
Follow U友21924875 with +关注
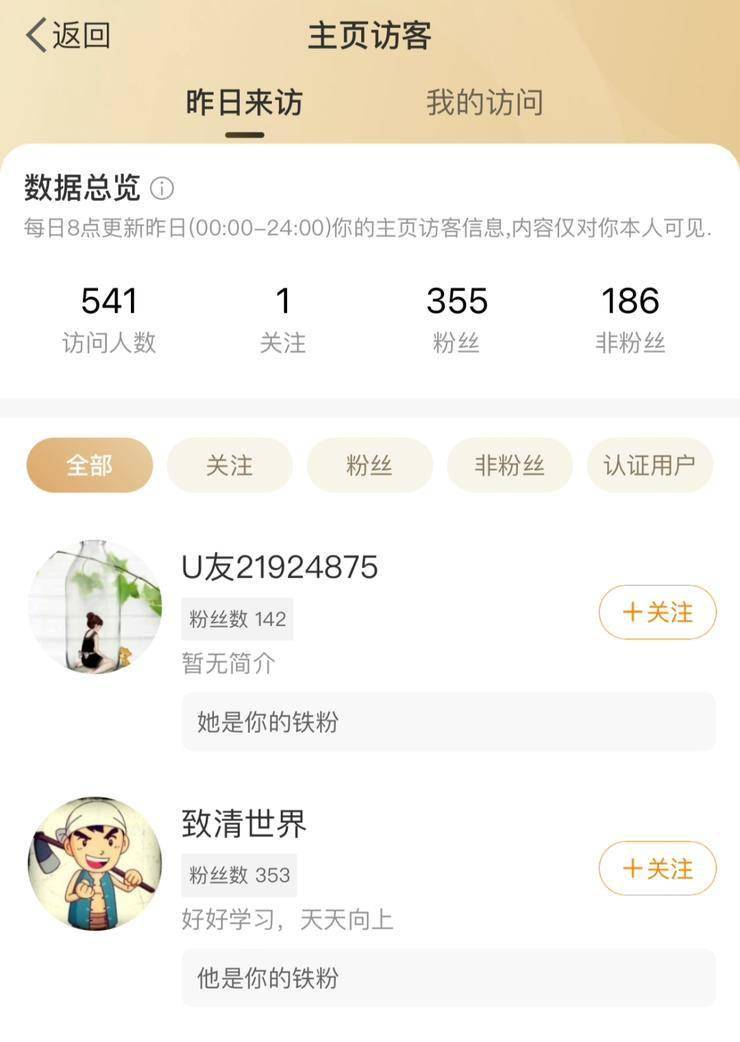(x=657, y=612)
